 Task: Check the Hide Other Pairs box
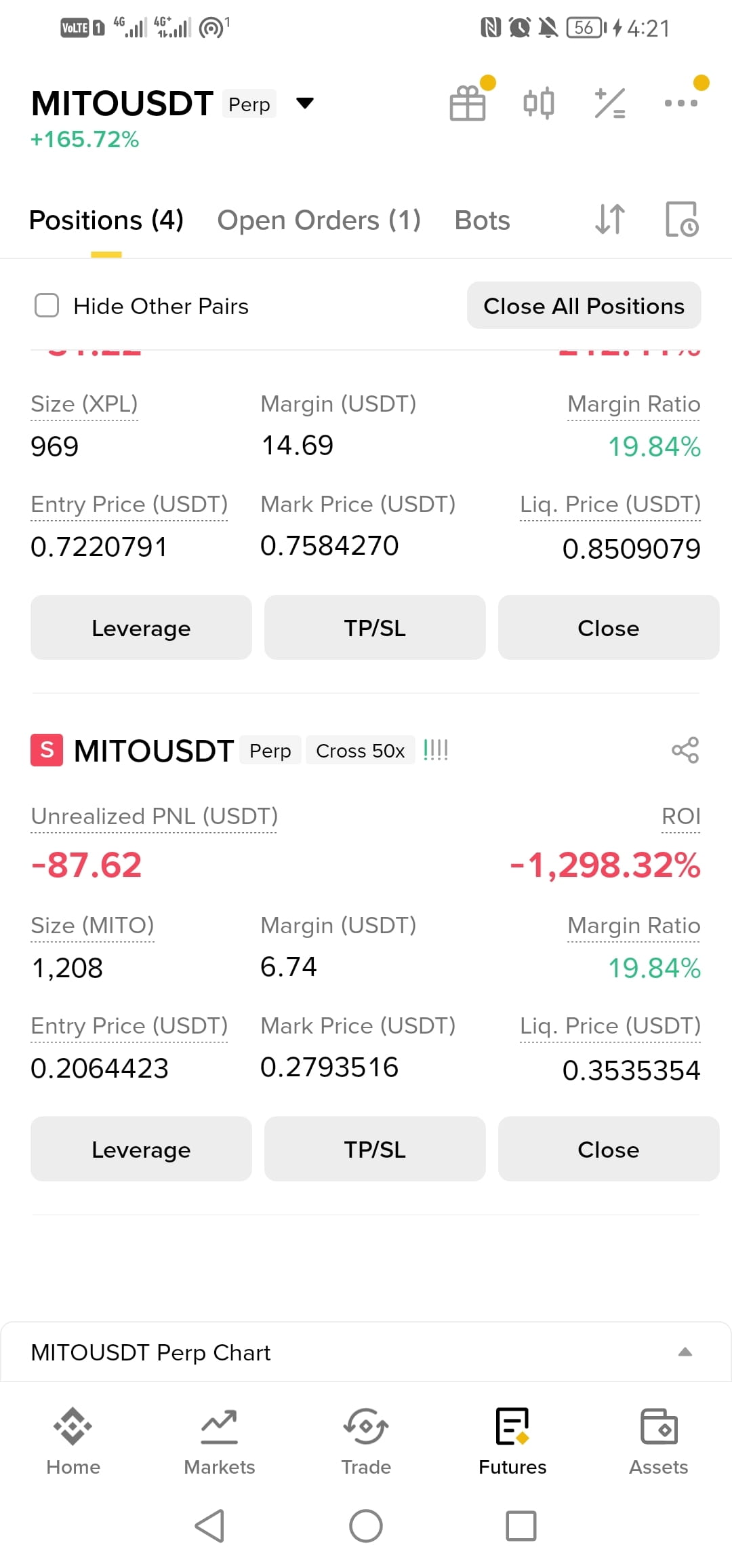click(x=47, y=305)
